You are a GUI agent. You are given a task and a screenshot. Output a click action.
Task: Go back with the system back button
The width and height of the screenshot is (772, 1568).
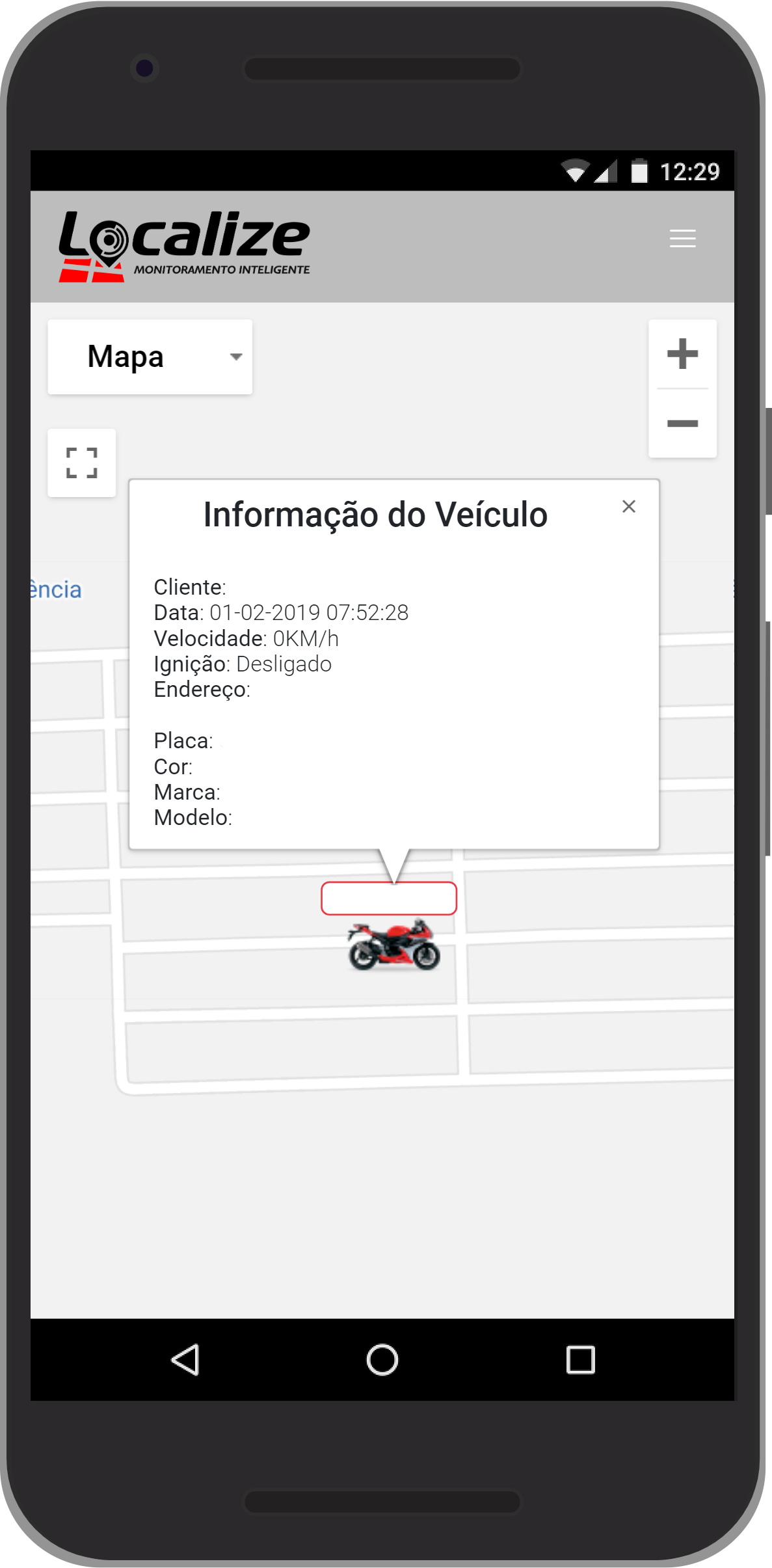click(185, 1360)
